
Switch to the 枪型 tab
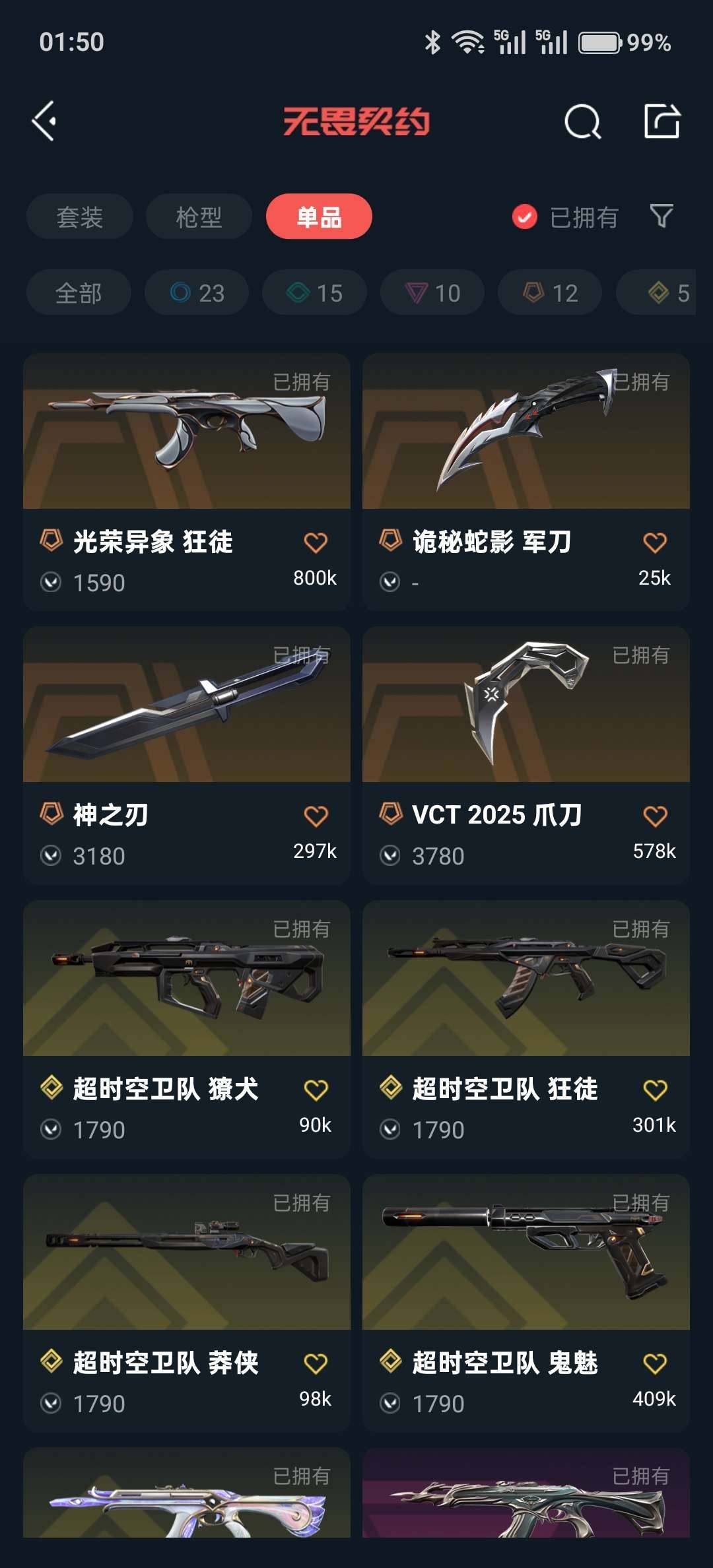[199, 216]
